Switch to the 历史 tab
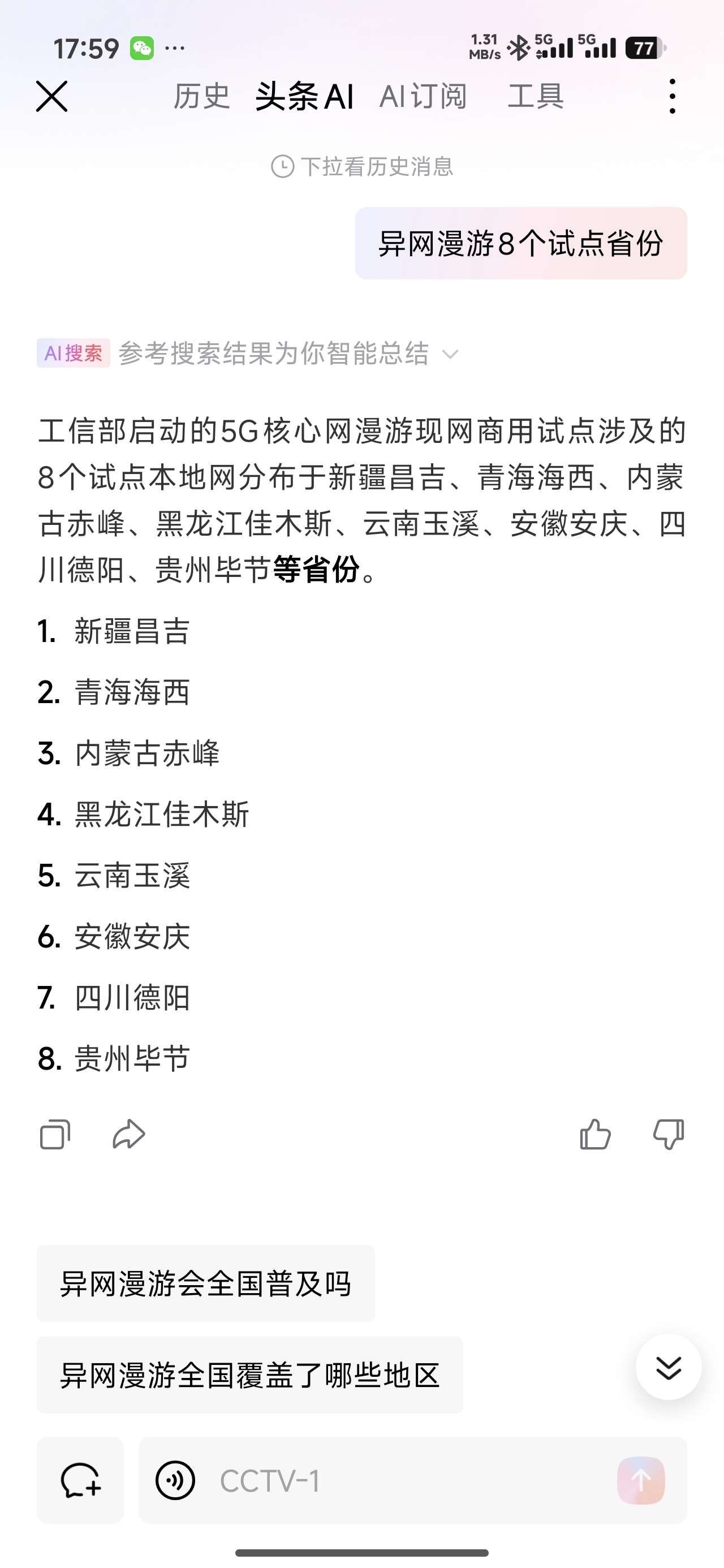 tap(201, 97)
